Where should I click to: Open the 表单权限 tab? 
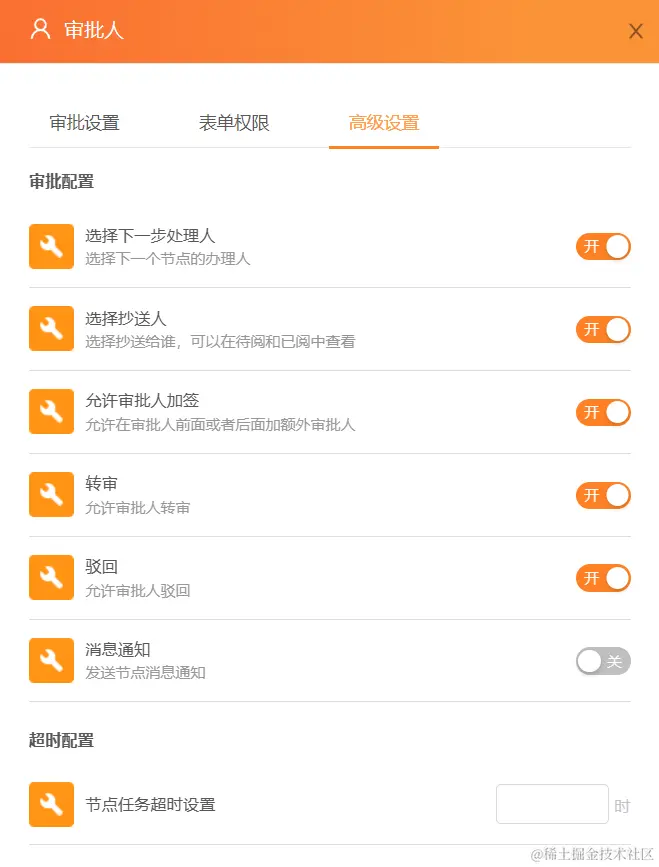click(234, 123)
